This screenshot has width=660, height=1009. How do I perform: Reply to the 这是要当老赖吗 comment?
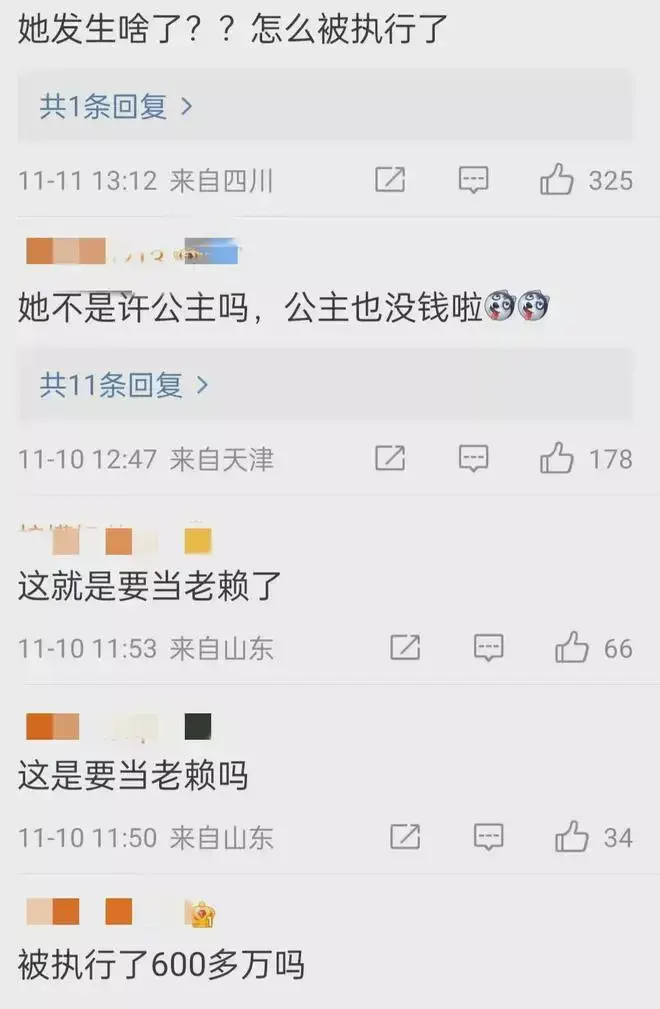click(x=488, y=836)
